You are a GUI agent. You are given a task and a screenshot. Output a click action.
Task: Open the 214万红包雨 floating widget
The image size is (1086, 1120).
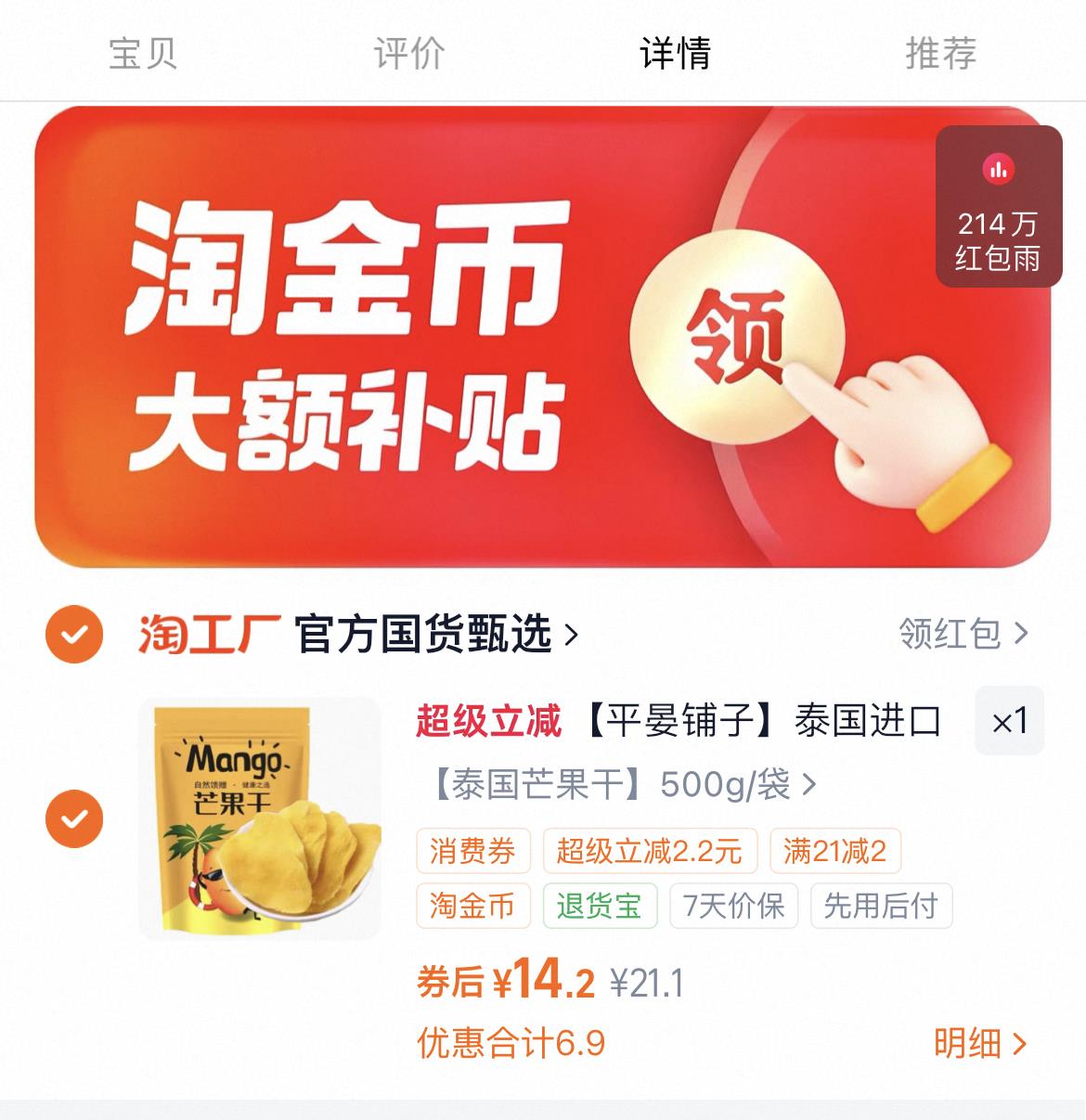(x=998, y=206)
